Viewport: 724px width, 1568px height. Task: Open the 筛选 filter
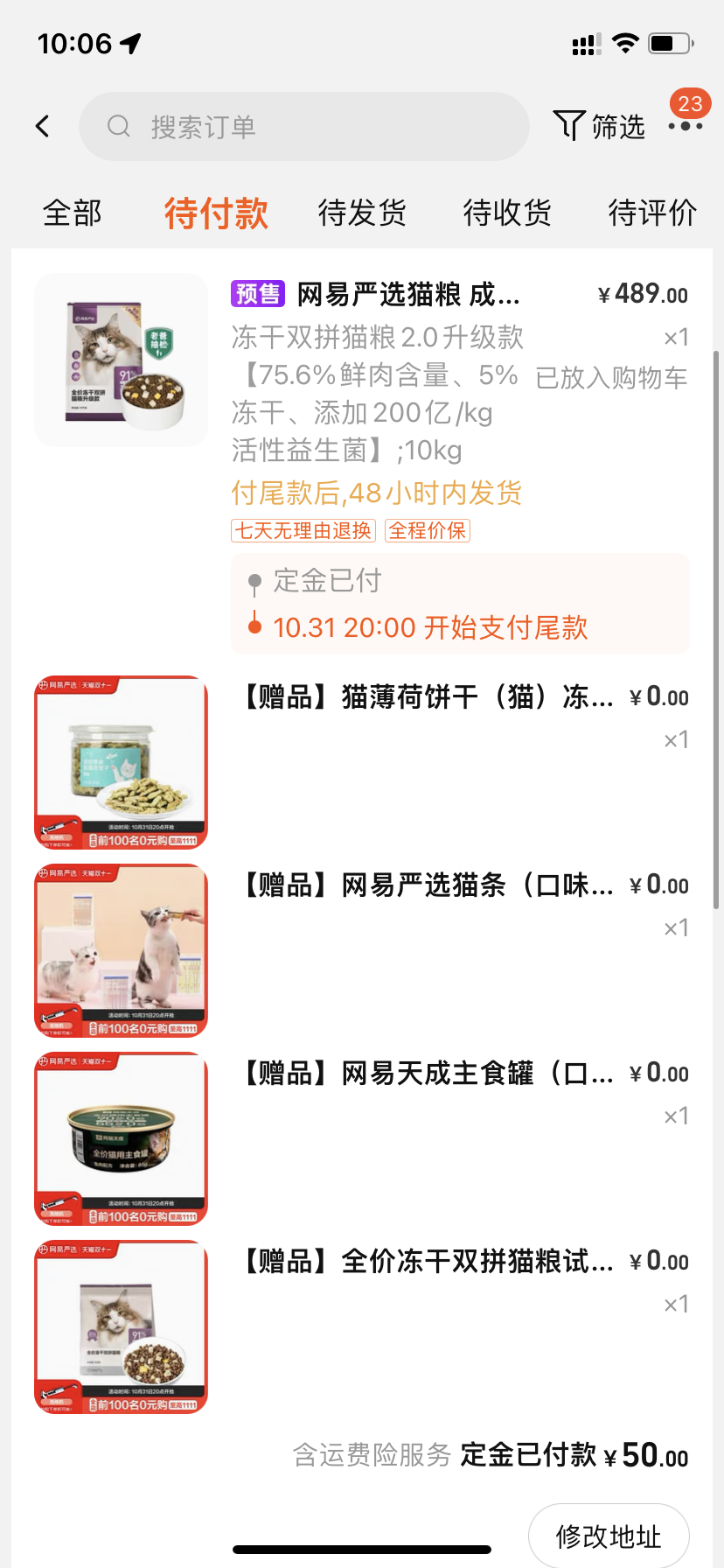point(599,126)
